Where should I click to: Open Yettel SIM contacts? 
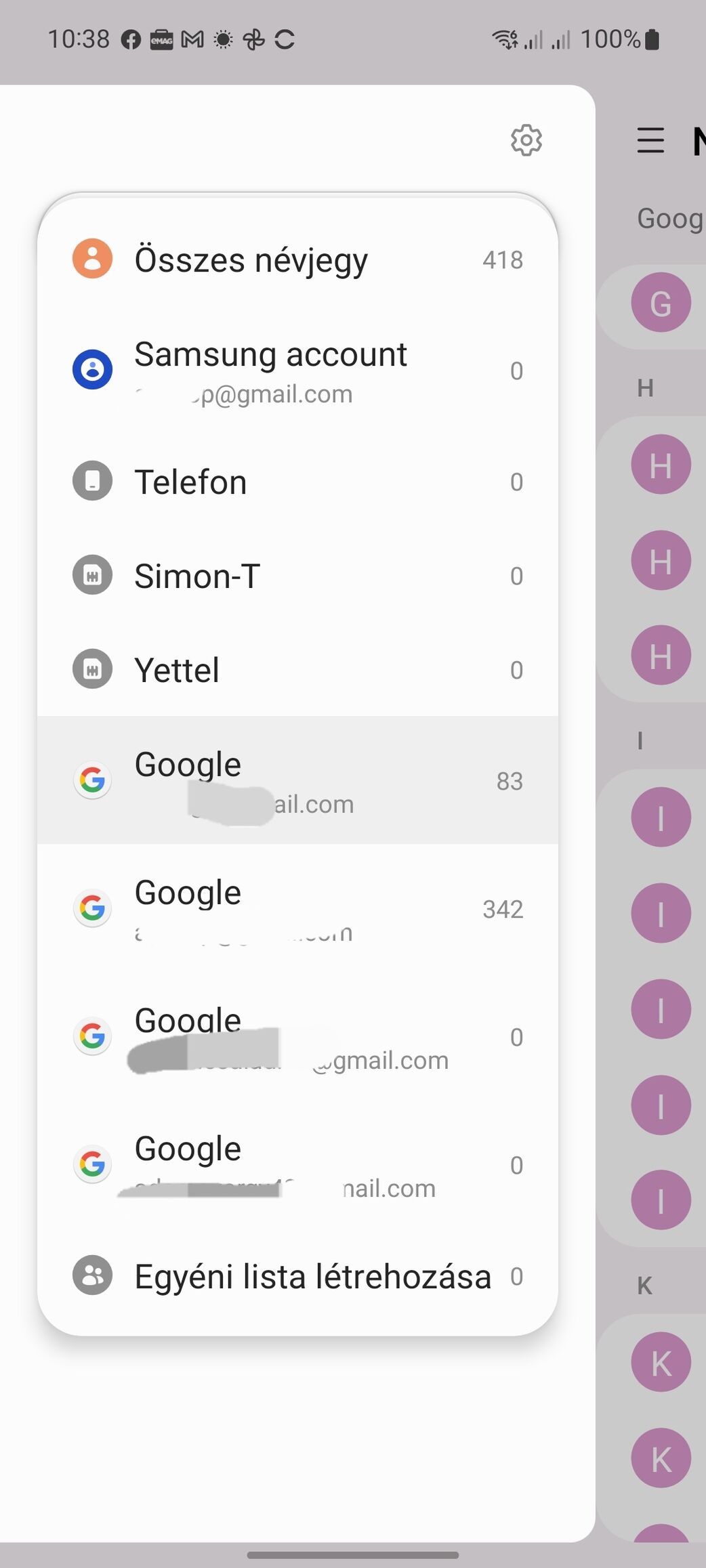tap(297, 670)
